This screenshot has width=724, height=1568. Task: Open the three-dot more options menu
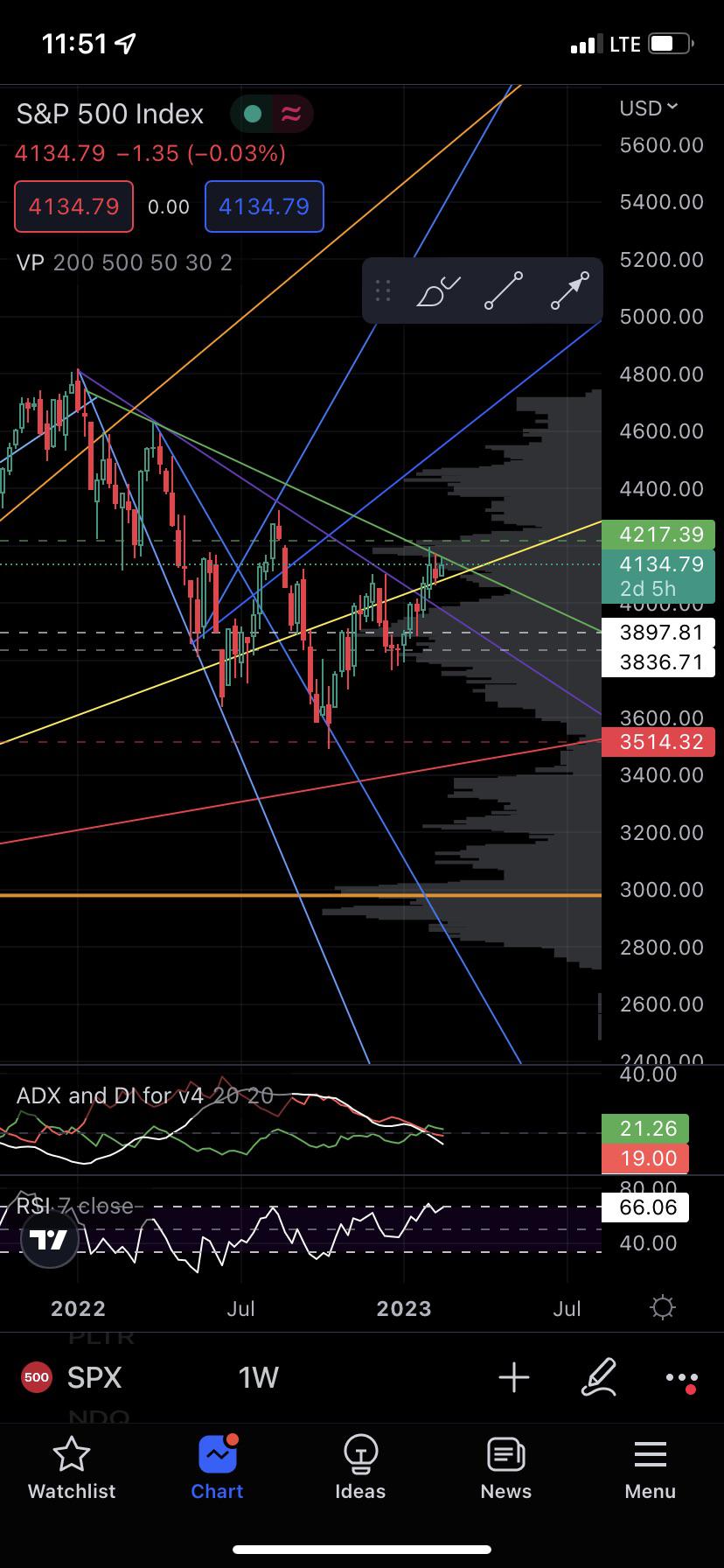682,1378
